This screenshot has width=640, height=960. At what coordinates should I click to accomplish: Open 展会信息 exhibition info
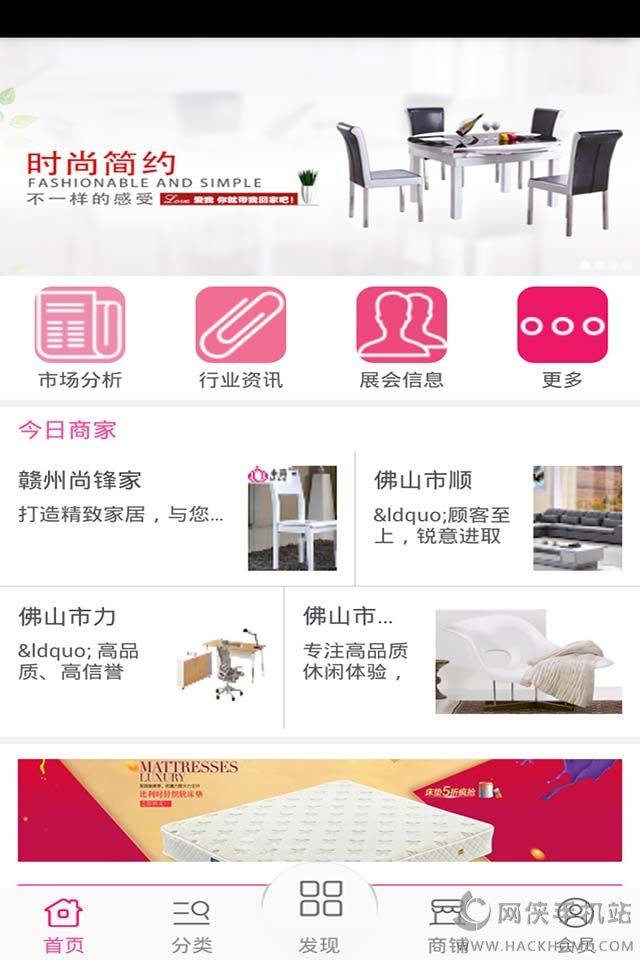pos(401,338)
